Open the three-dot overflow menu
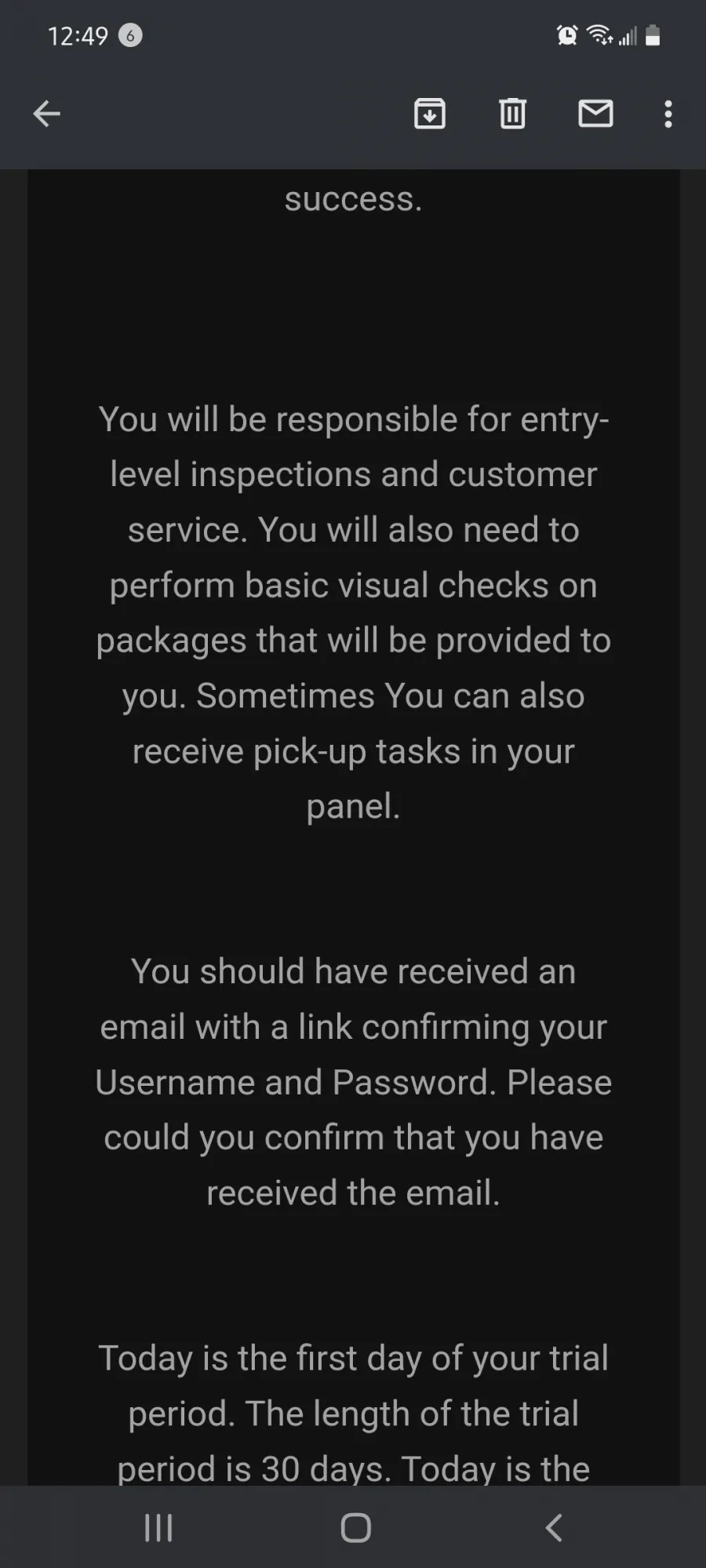 668,114
